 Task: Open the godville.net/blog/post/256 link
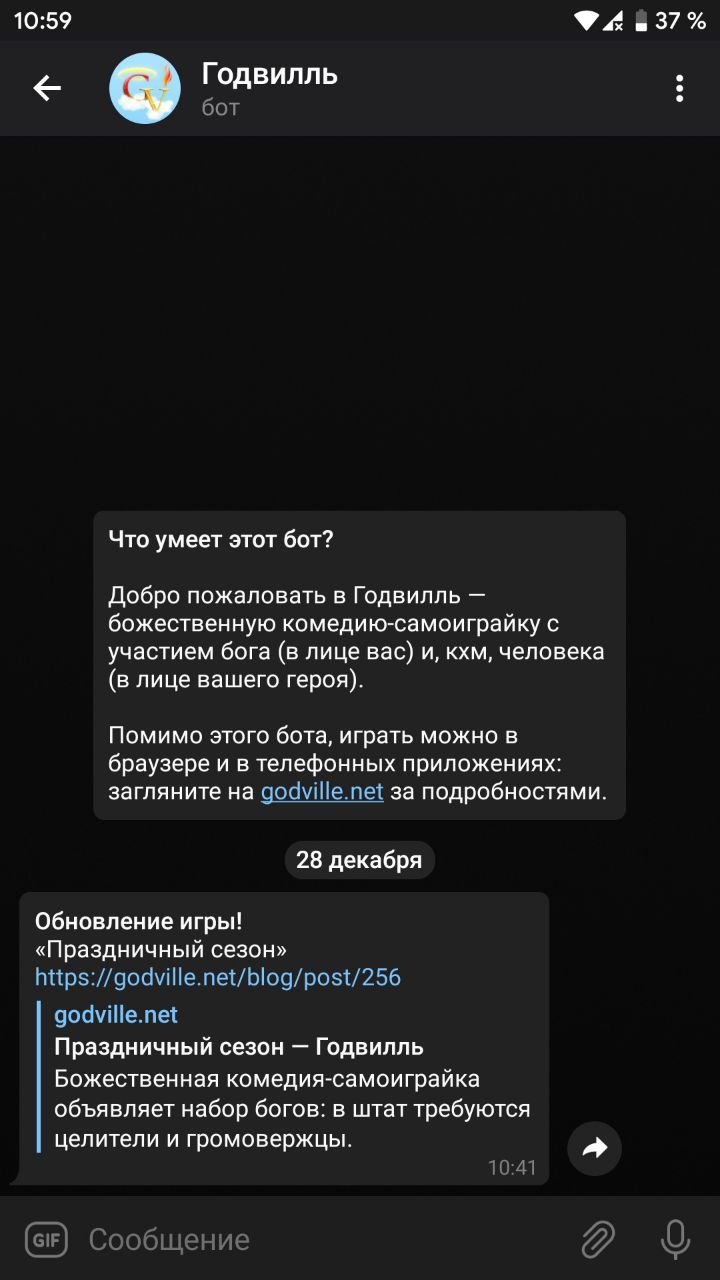218,977
